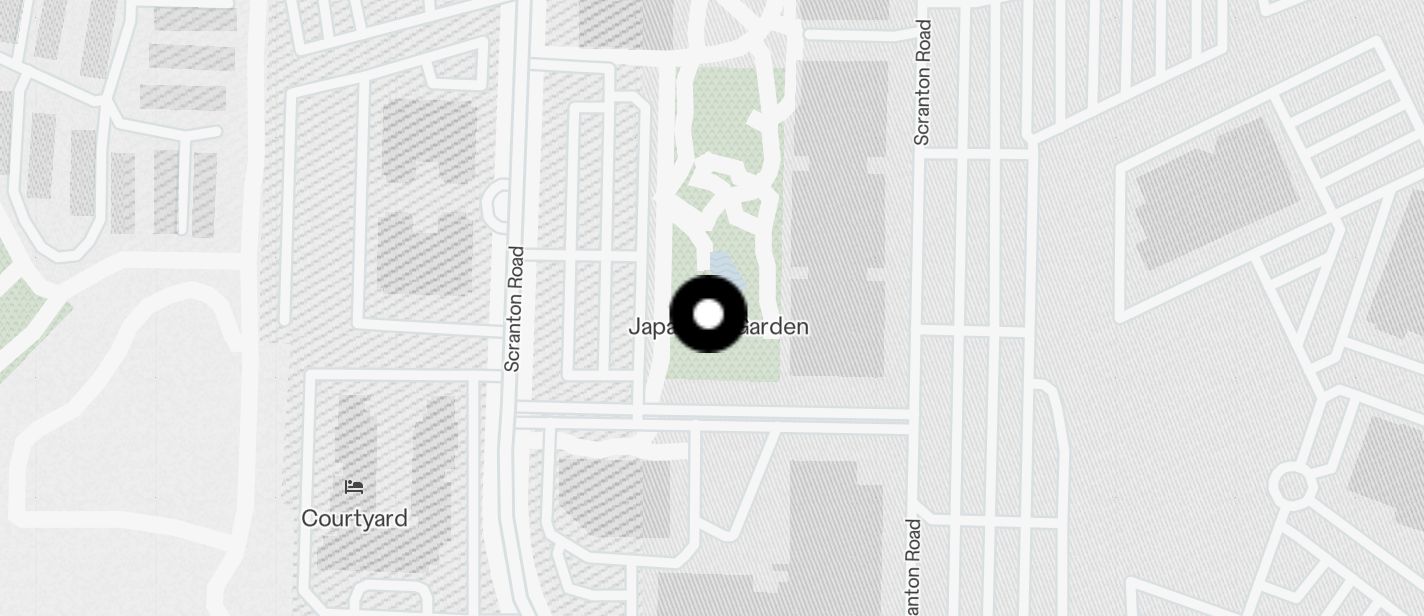This screenshot has height=616, width=1424.
Task: Tap the location pin on Japanese Garden
Action: click(x=708, y=315)
